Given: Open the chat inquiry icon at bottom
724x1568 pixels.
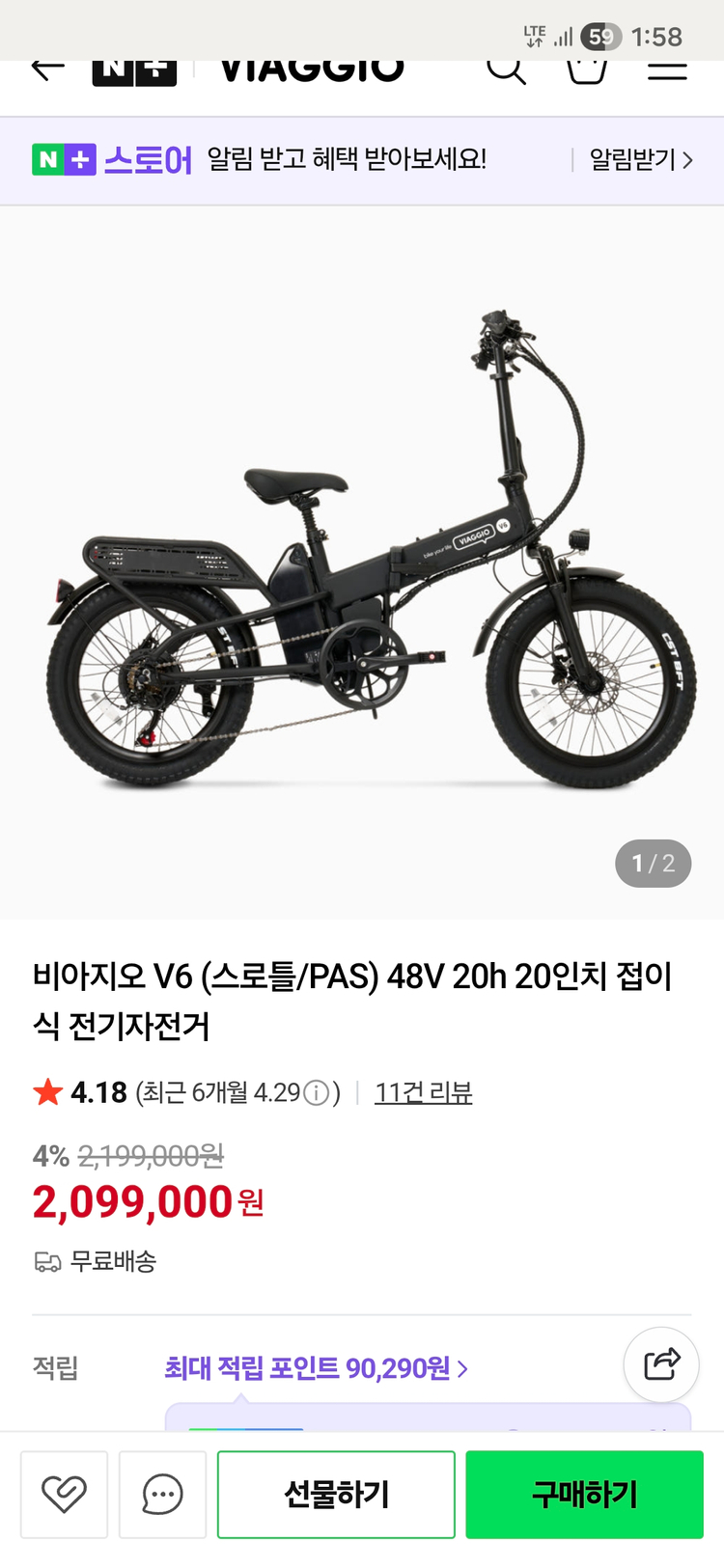Looking at the screenshot, I should (x=162, y=1494).
